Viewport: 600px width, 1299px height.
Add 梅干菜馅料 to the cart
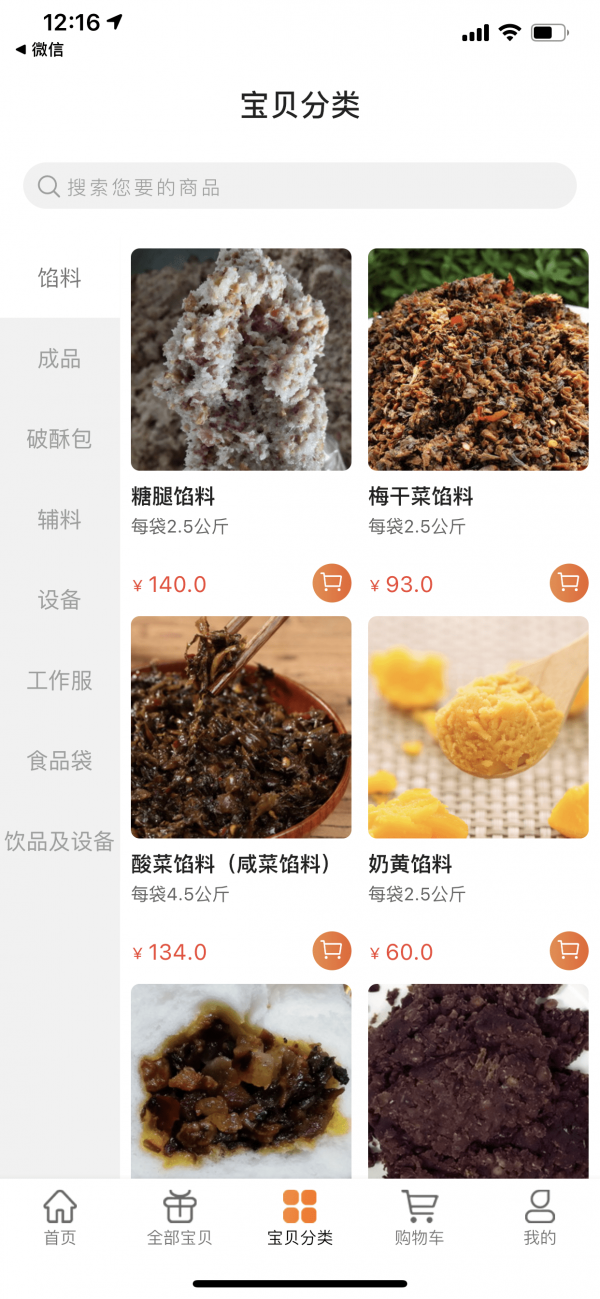[569, 583]
